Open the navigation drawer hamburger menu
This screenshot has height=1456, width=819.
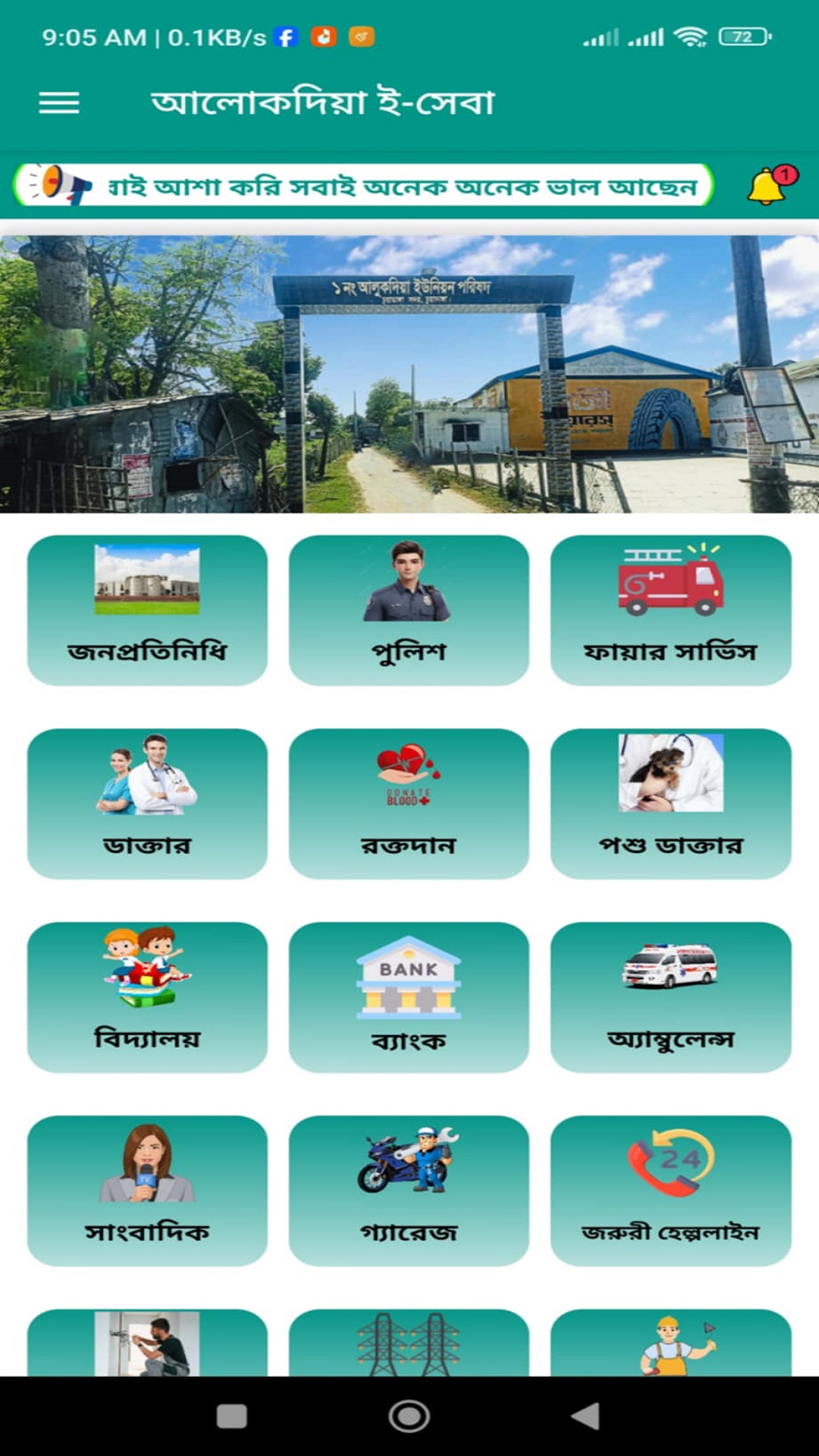(x=57, y=102)
